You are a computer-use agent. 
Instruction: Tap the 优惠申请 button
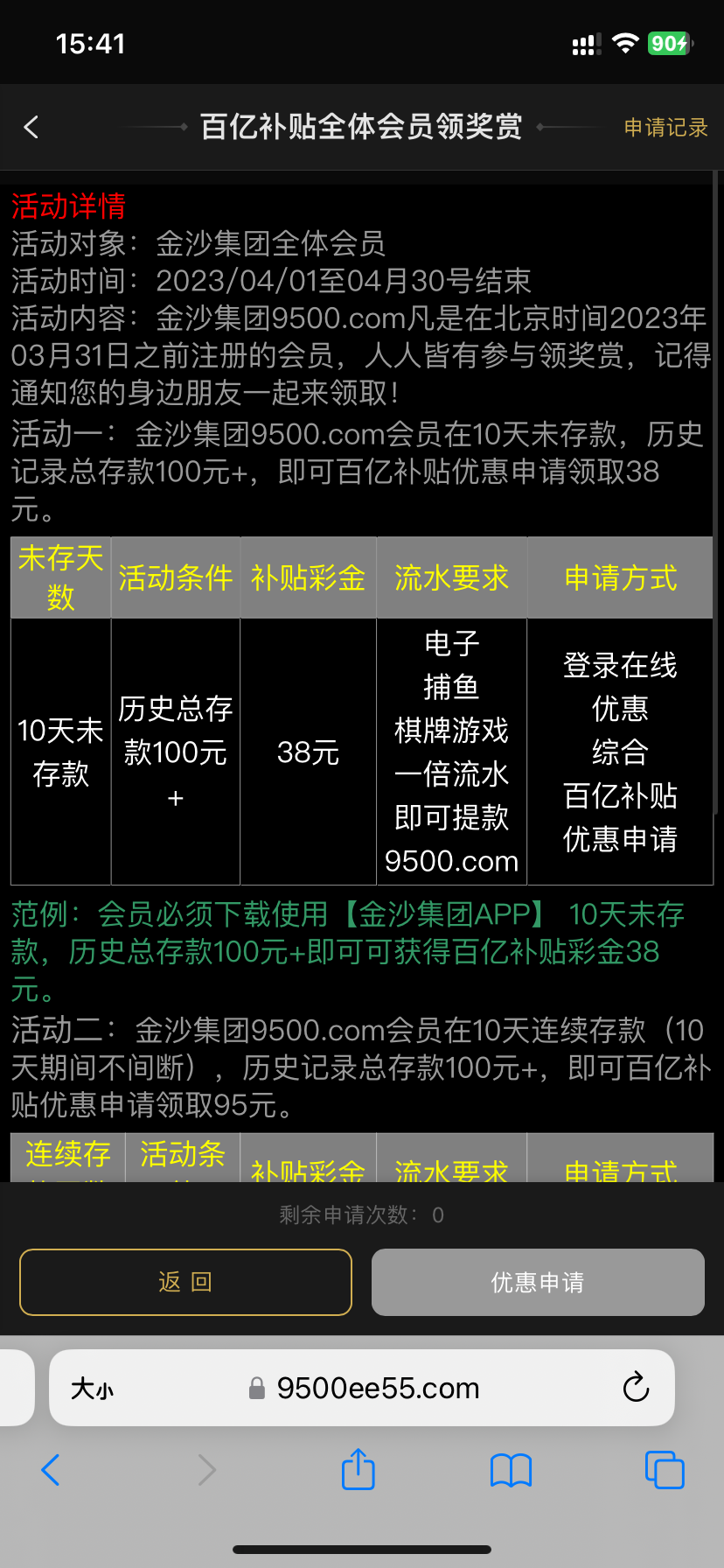pyautogui.click(x=538, y=1282)
